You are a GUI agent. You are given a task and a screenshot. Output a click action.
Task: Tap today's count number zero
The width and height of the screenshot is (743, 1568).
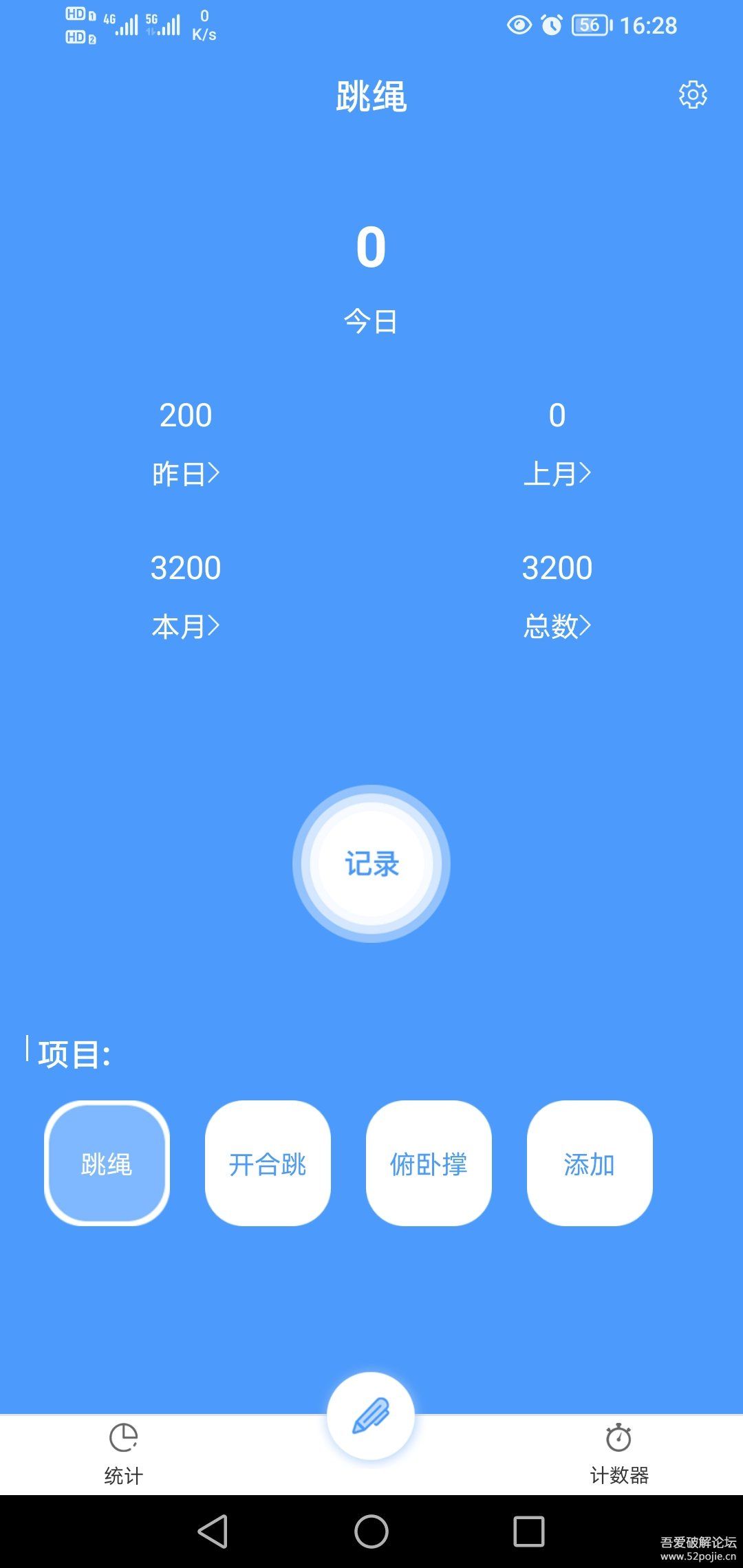pos(371,248)
